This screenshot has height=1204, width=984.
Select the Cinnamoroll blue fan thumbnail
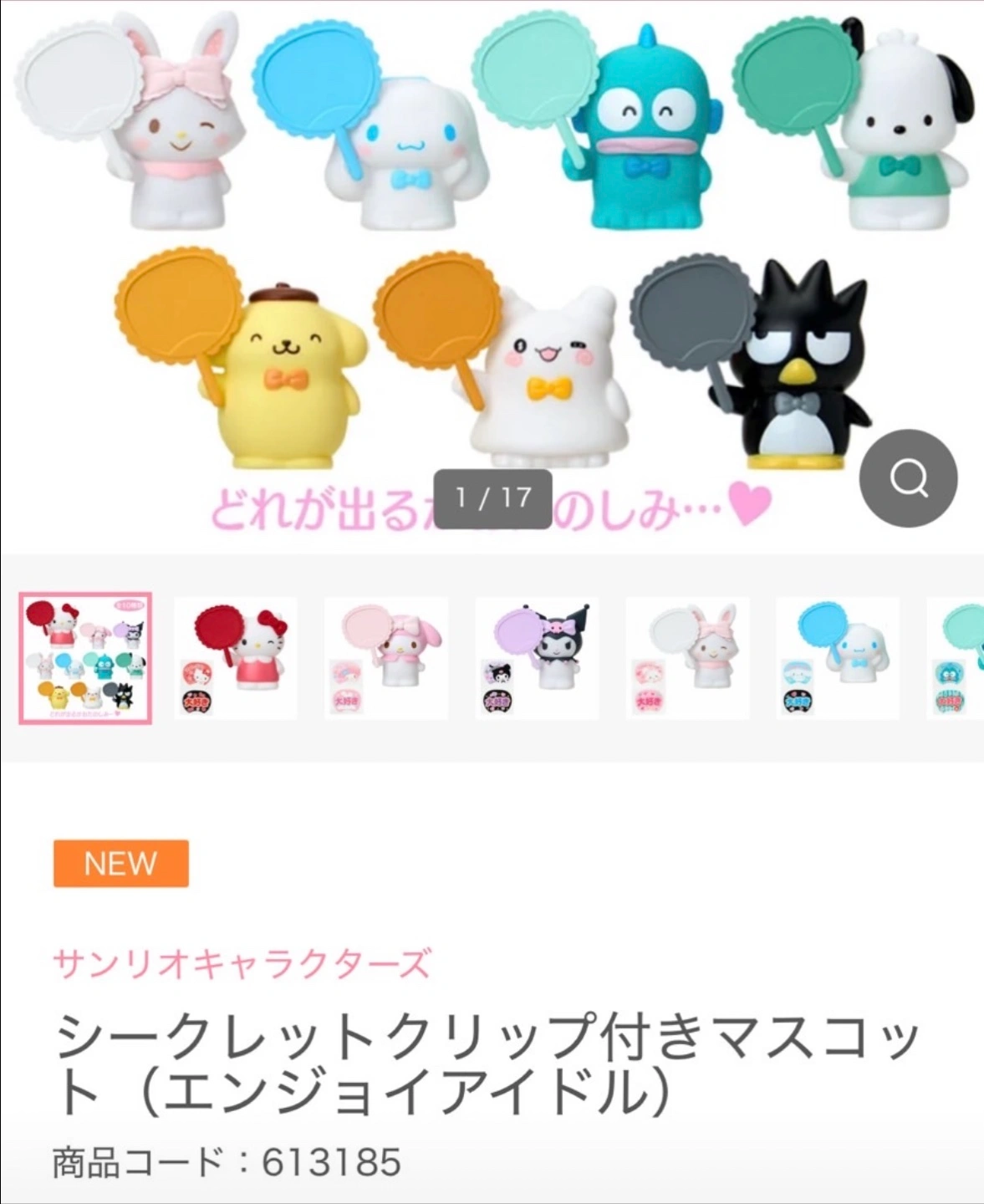pyautogui.click(x=838, y=659)
